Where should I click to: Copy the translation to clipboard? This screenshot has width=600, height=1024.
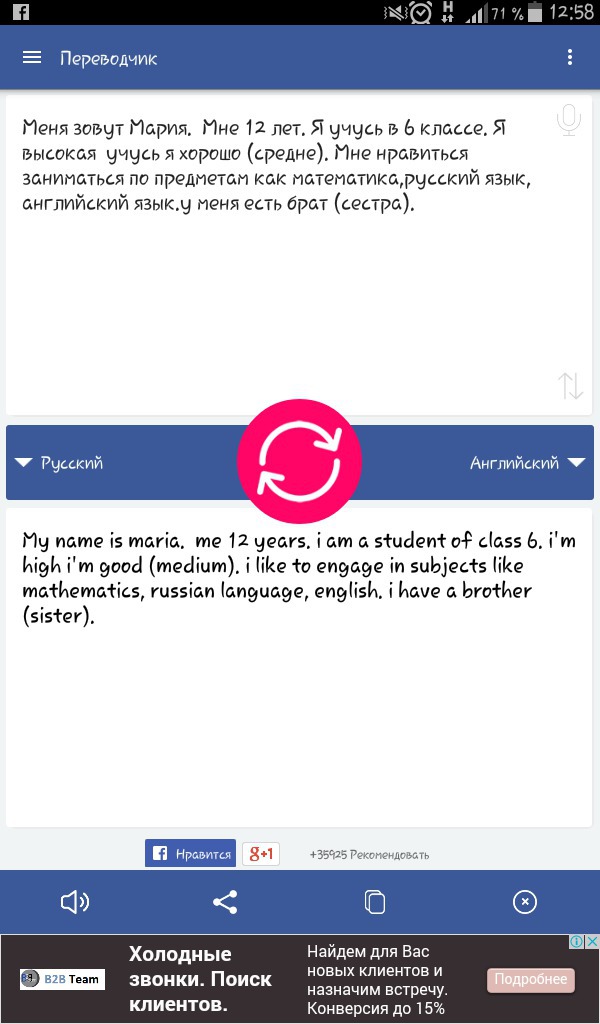(375, 903)
